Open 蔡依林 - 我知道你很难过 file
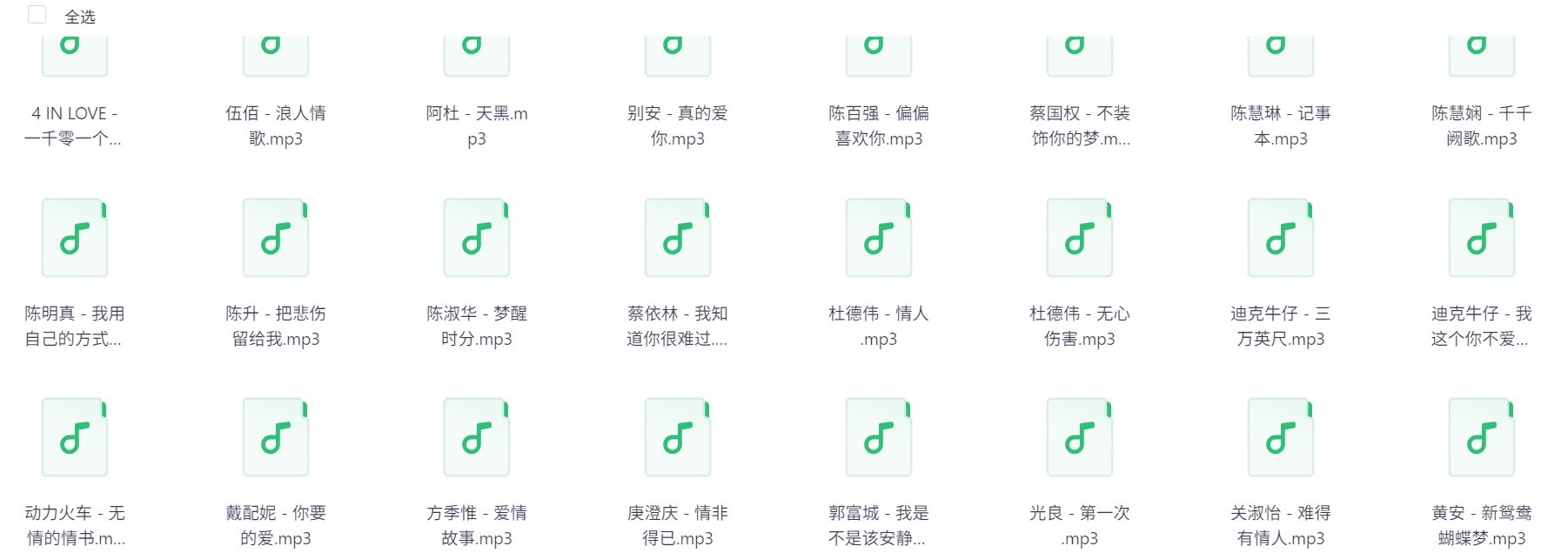This screenshot has height=553, width=1568. 677,238
